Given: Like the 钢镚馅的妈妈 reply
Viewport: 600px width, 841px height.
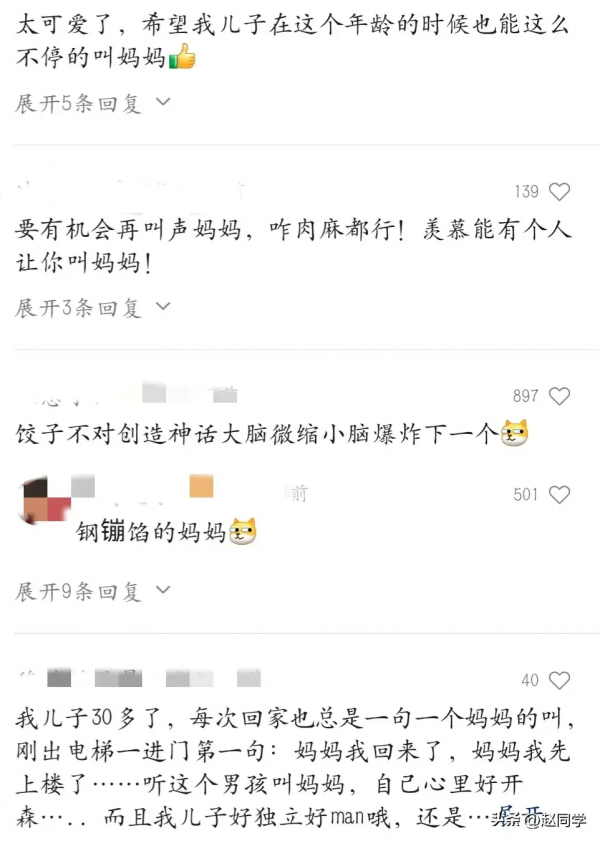Looking at the screenshot, I should point(560,494).
